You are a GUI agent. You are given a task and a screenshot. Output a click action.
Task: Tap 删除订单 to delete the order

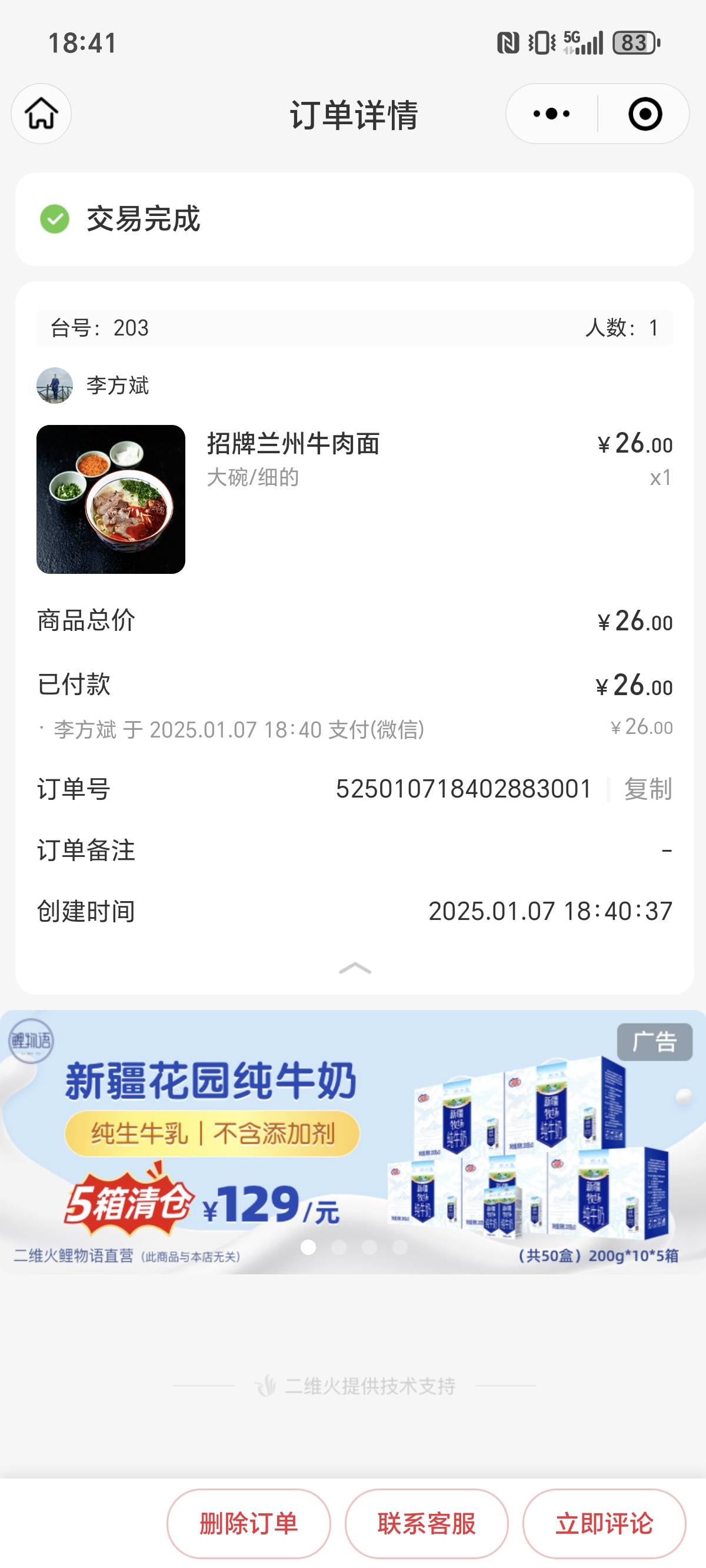coord(249,1524)
